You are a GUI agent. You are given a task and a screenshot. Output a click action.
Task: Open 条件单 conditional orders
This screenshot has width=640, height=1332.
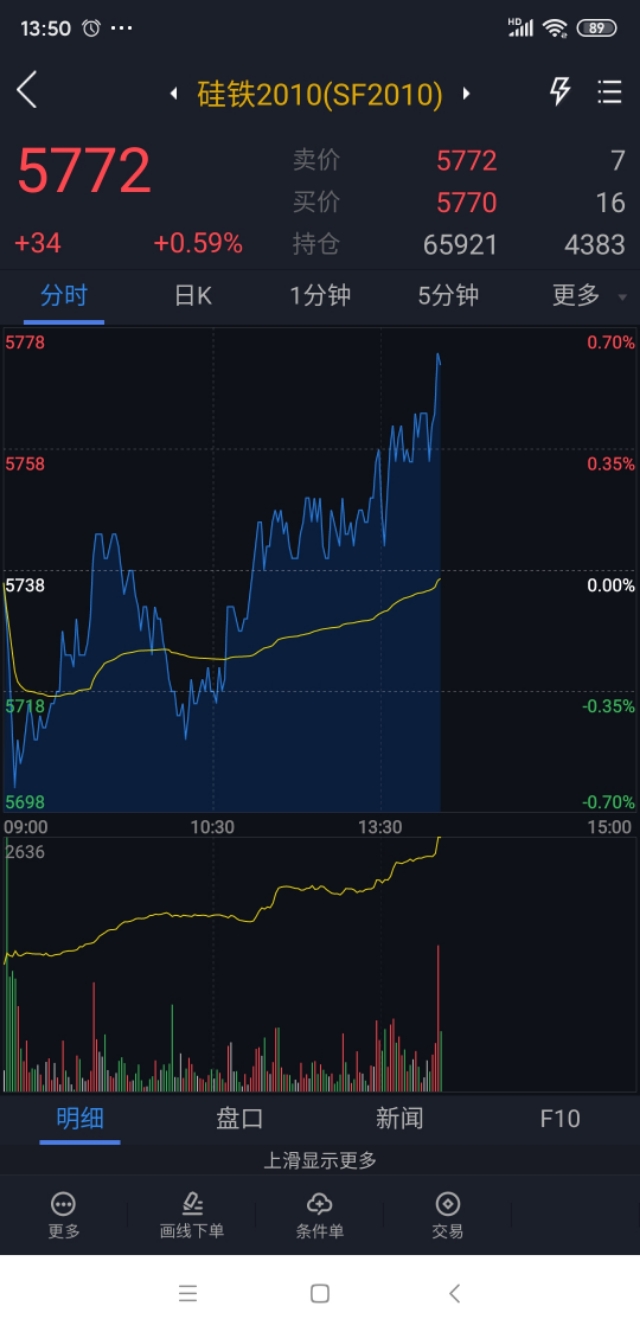point(320,1214)
